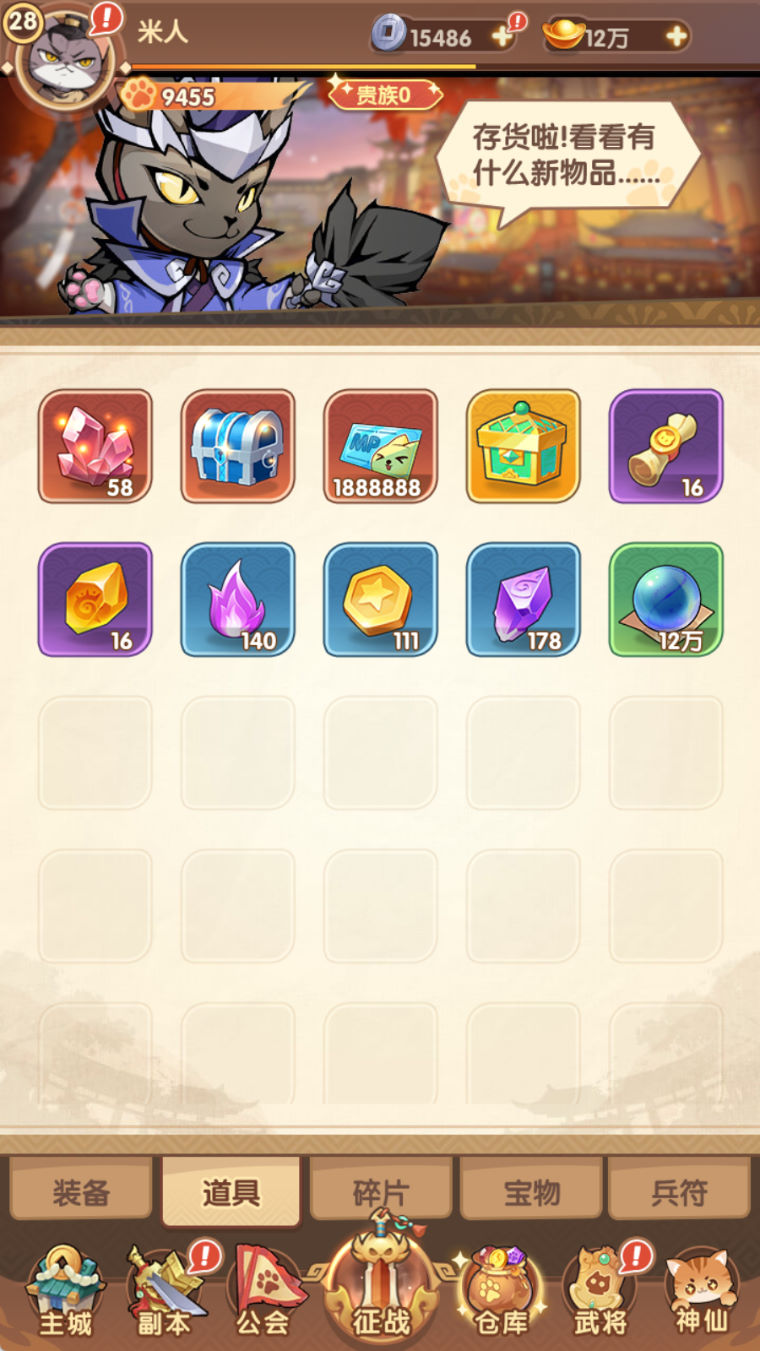
Task: Switch to the 装备 tab
Action: (x=81, y=1192)
